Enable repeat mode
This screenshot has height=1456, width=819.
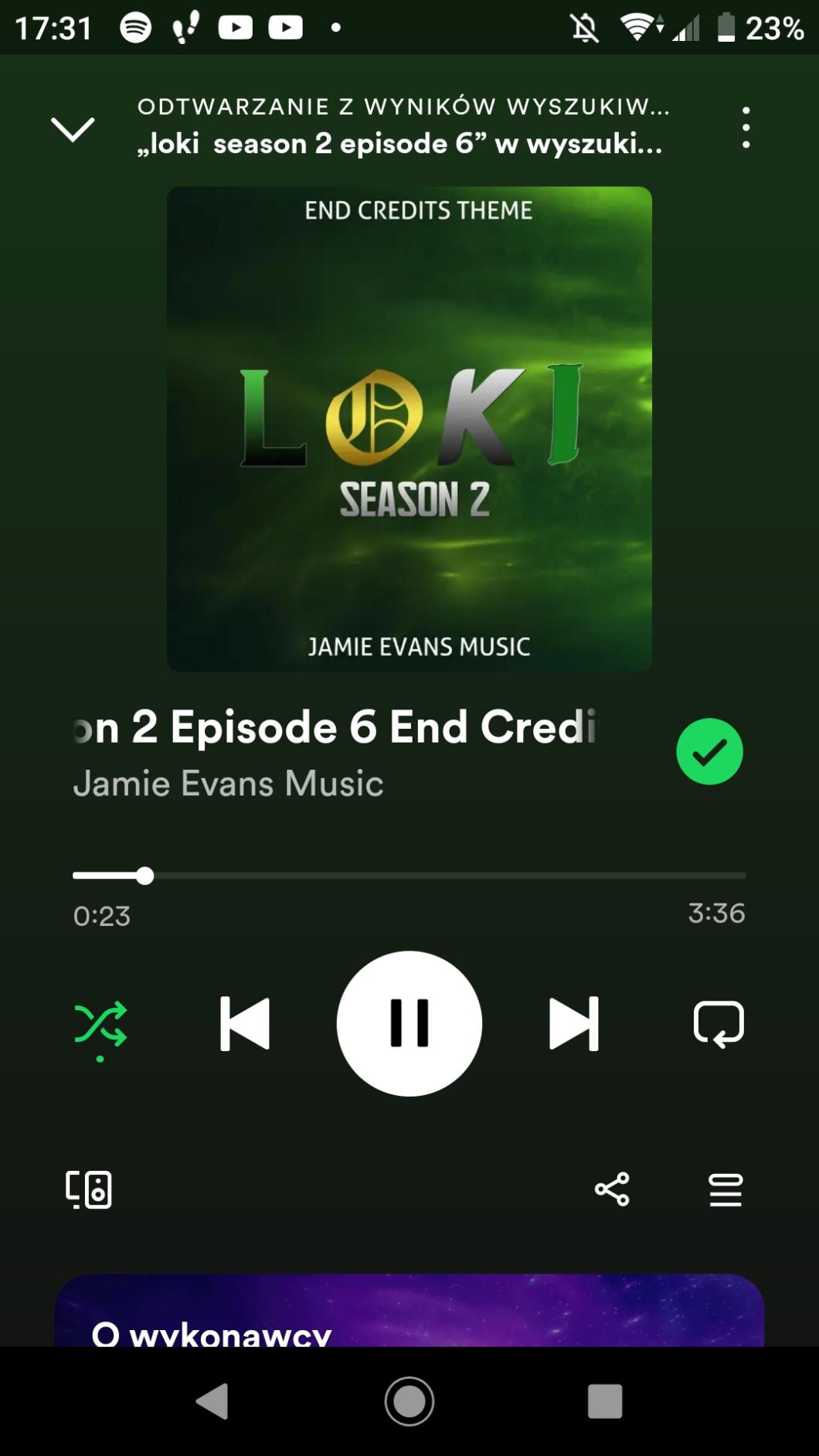coord(719,1024)
